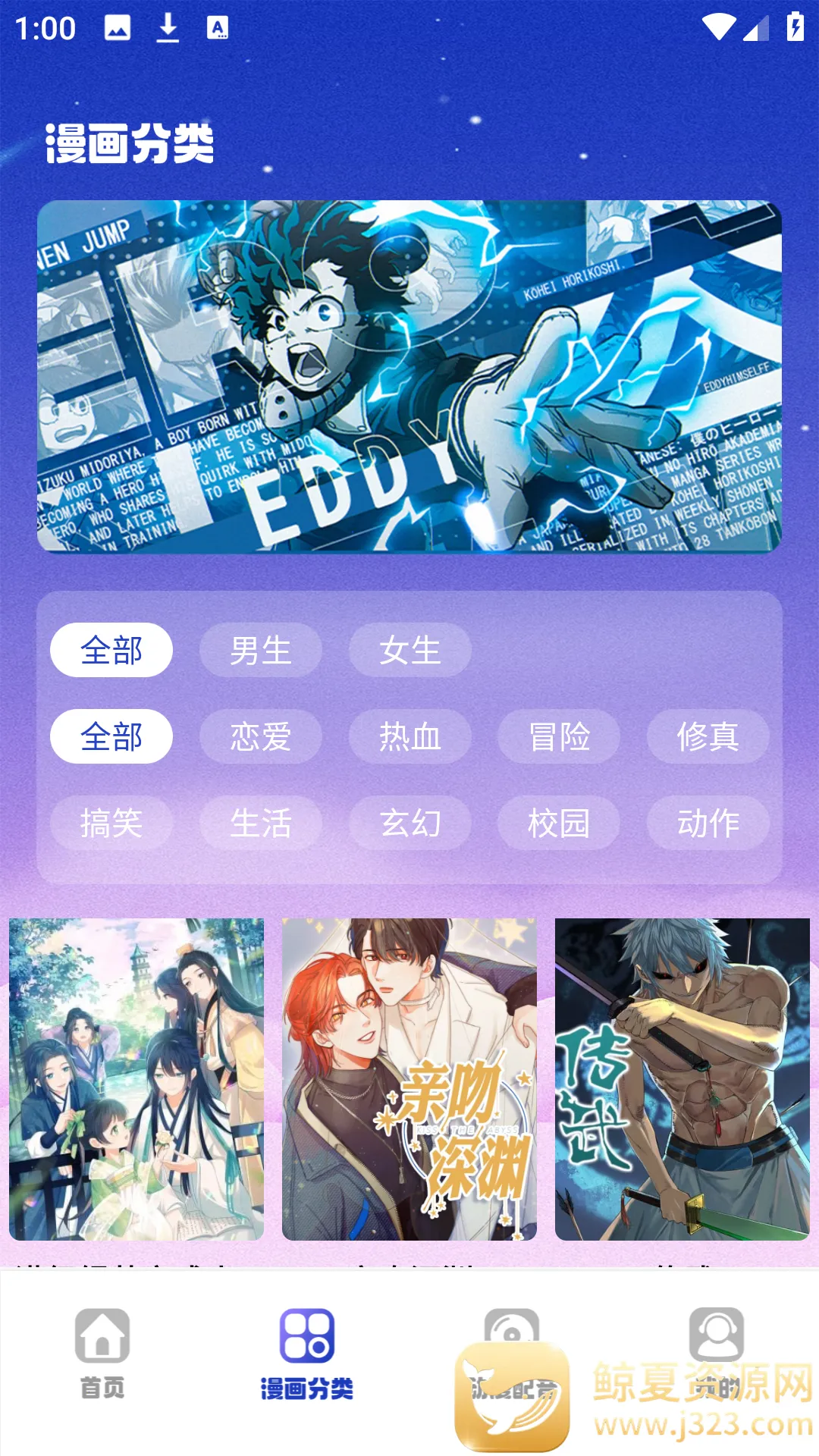Filter comics by 恋爱 genre
This screenshot has width=819, height=1456.
260,737
